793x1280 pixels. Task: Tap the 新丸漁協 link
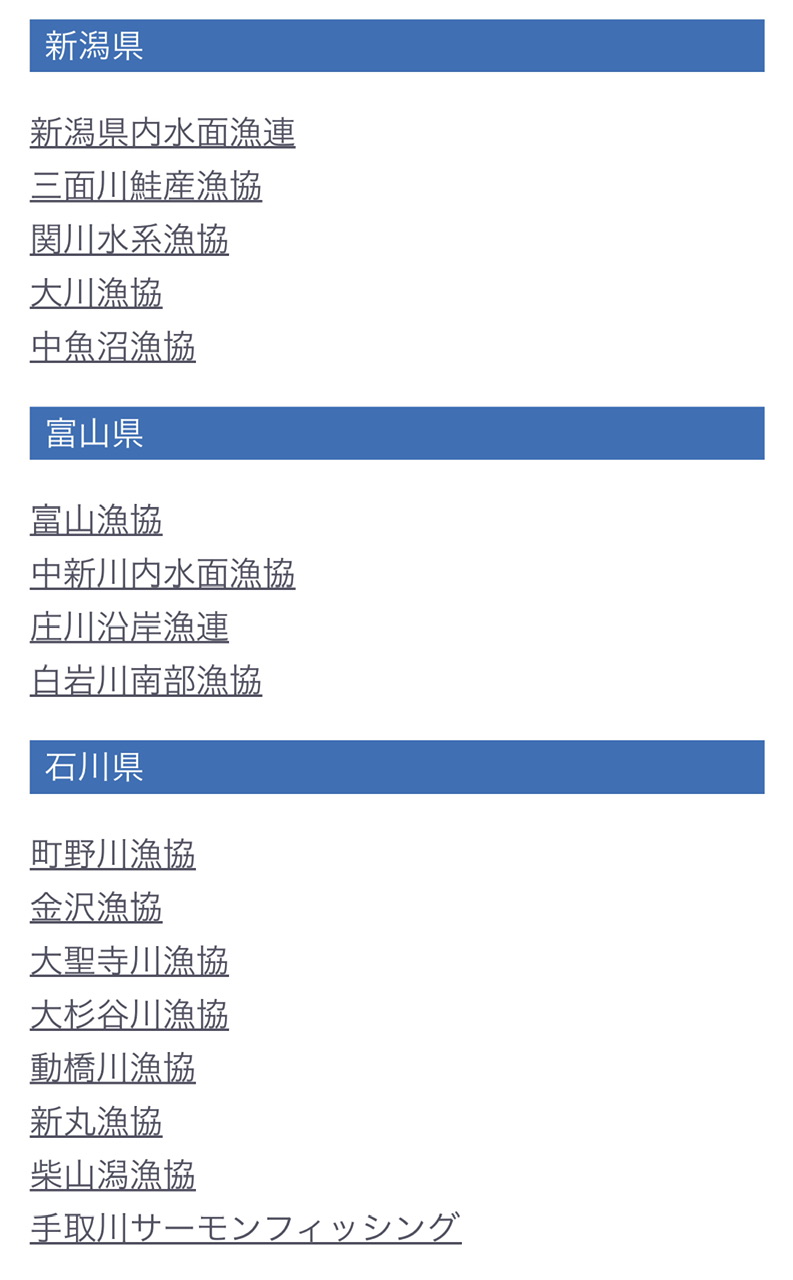click(96, 1122)
